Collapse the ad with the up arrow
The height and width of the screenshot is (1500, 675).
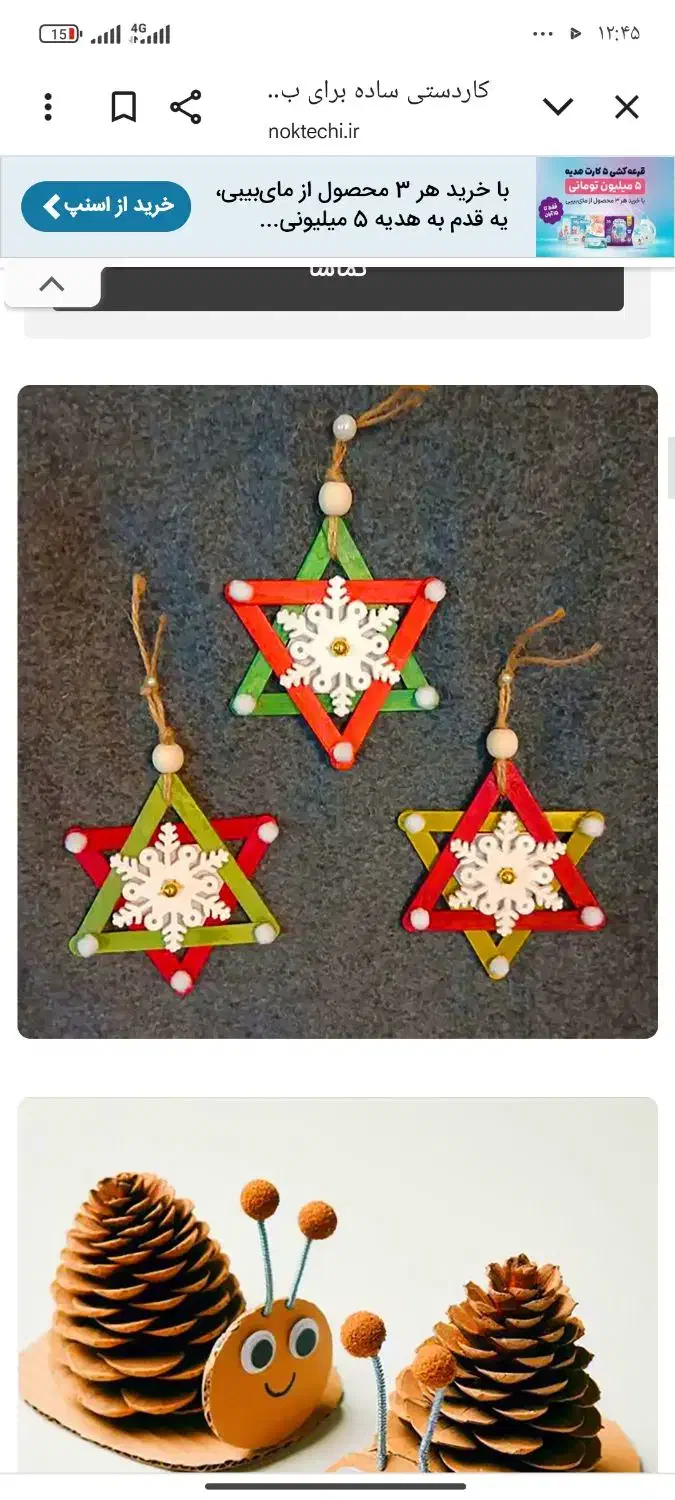pos(52,285)
